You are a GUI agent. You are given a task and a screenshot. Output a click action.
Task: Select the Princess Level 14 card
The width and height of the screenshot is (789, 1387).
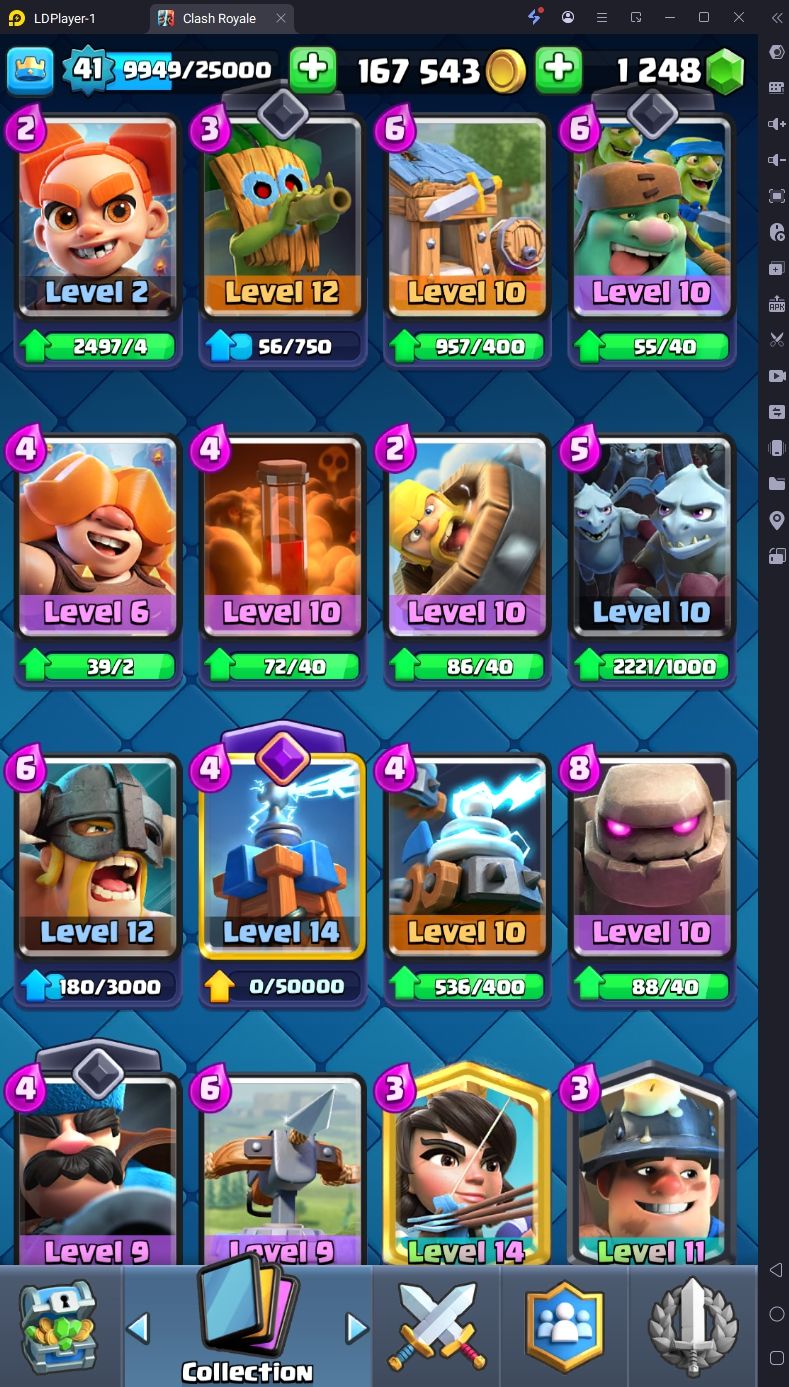[x=466, y=1168]
